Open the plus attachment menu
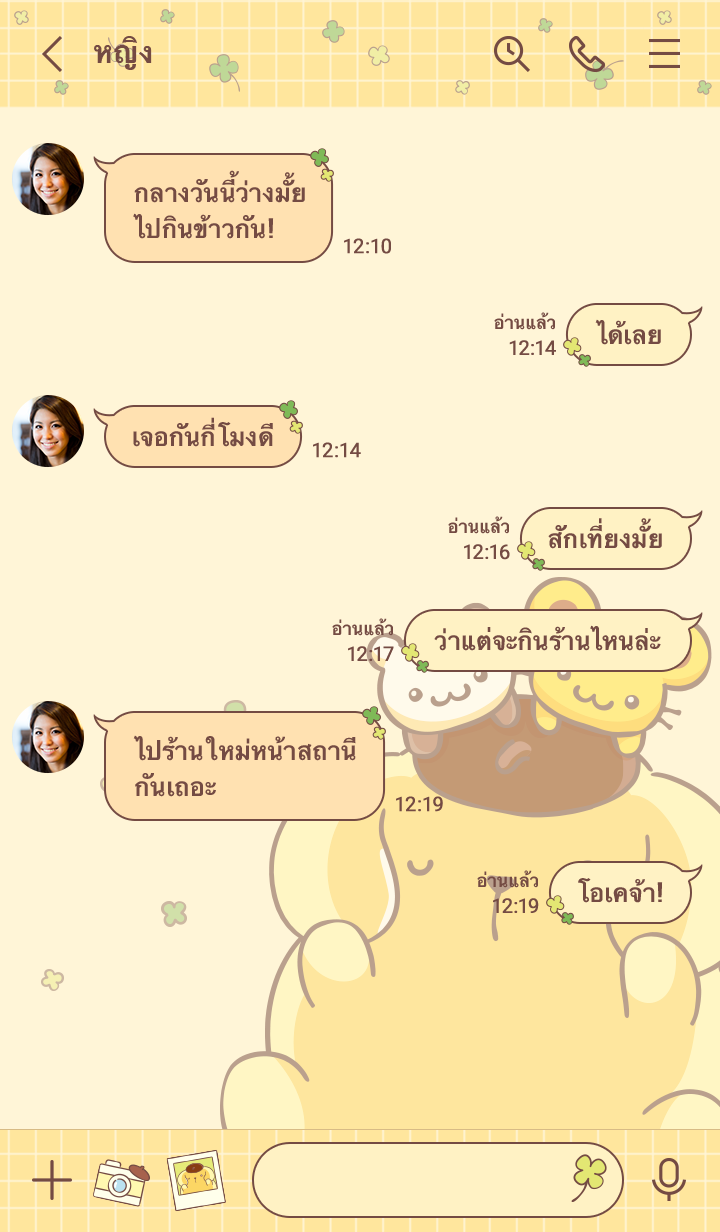This screenshot has width=720, height=1232. pos(52,1181)
